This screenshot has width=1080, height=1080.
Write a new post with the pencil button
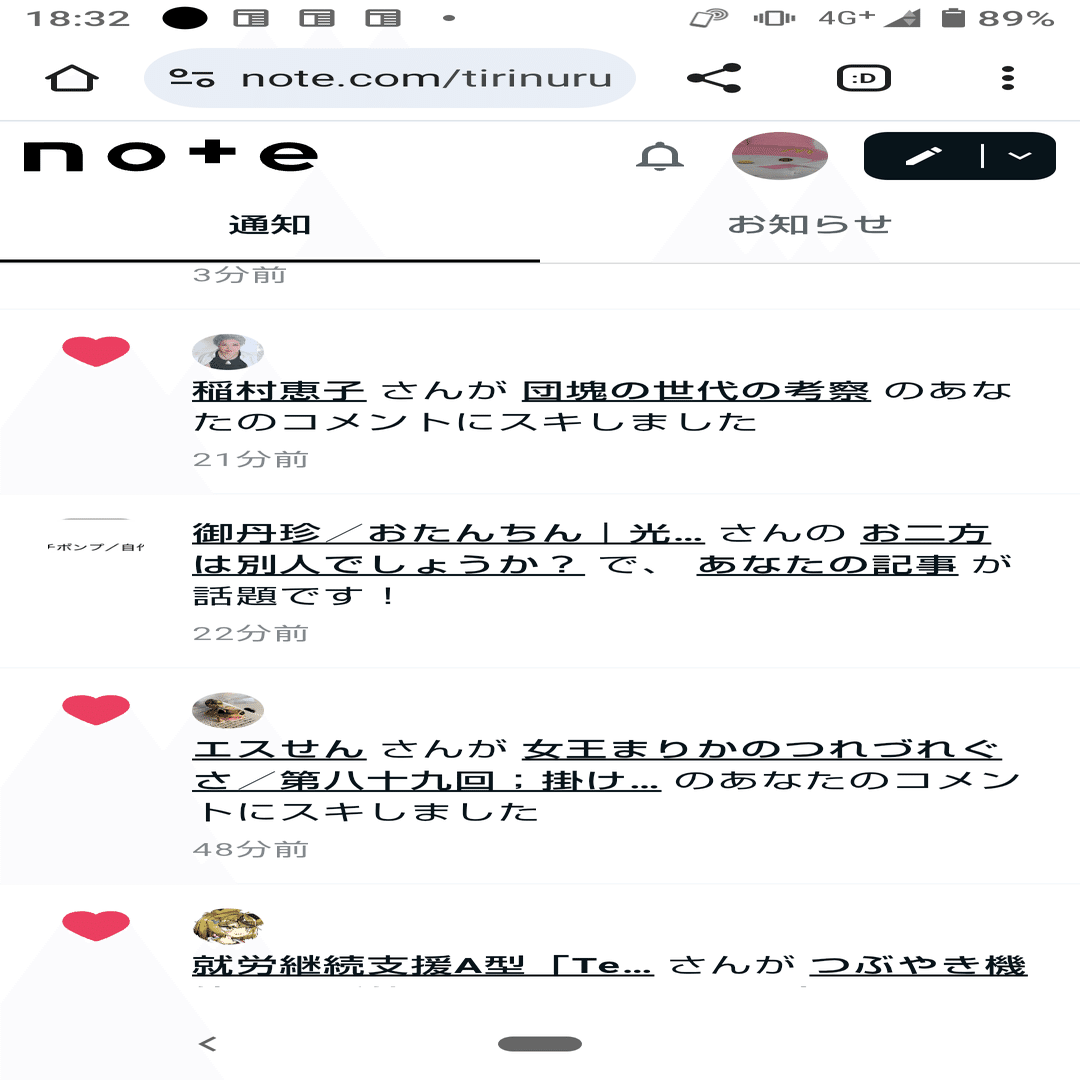coord(924,156)
